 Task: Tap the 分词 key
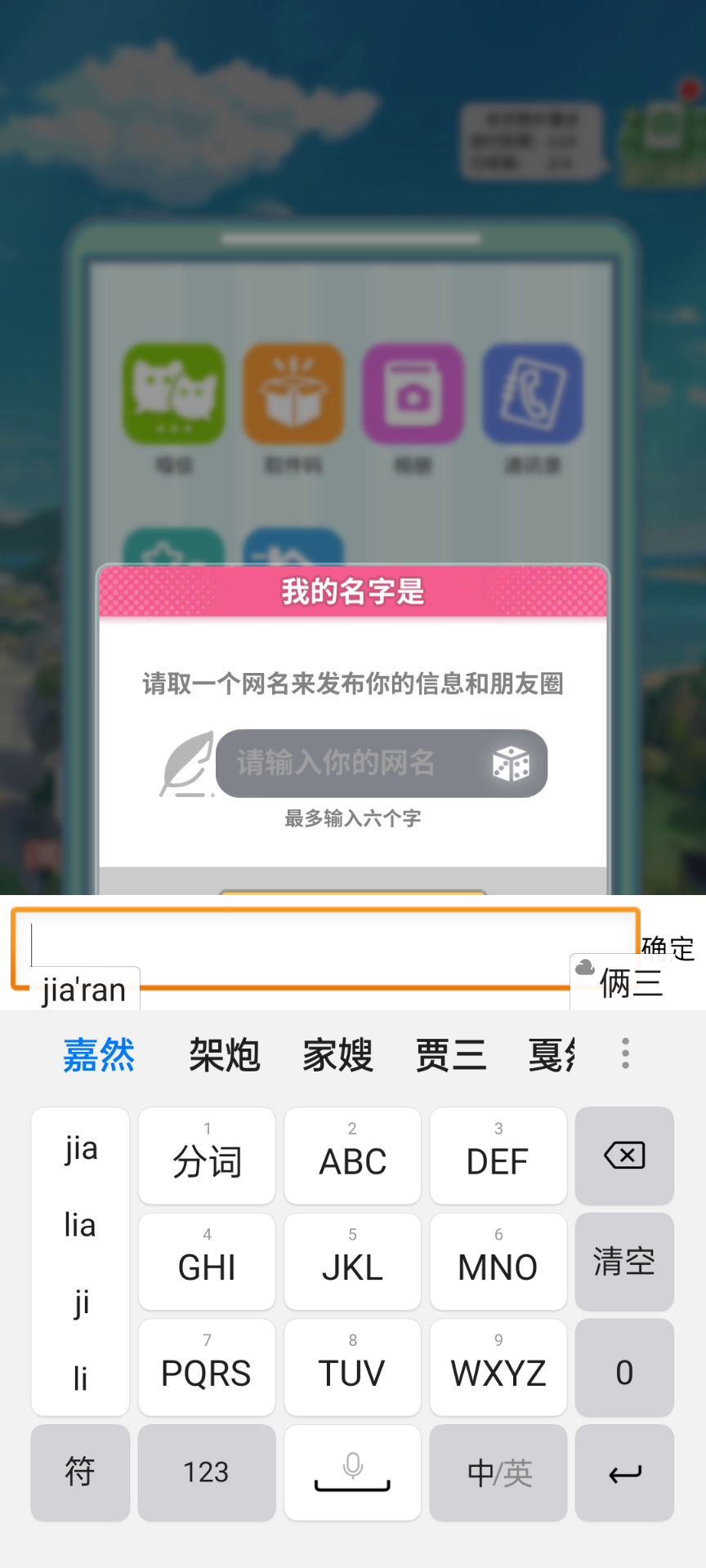(207, 1156)
